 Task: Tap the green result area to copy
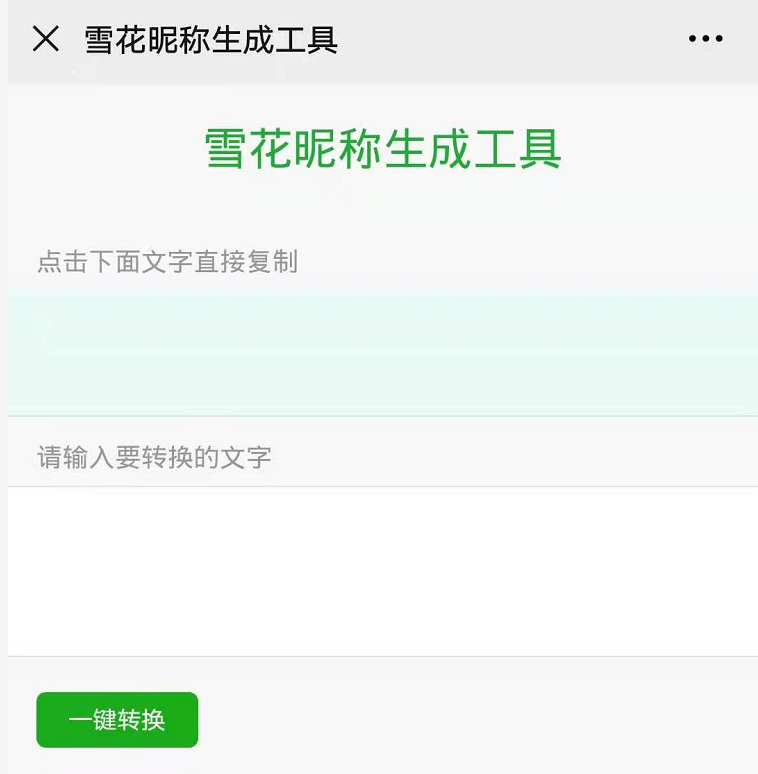pos(382,355)
